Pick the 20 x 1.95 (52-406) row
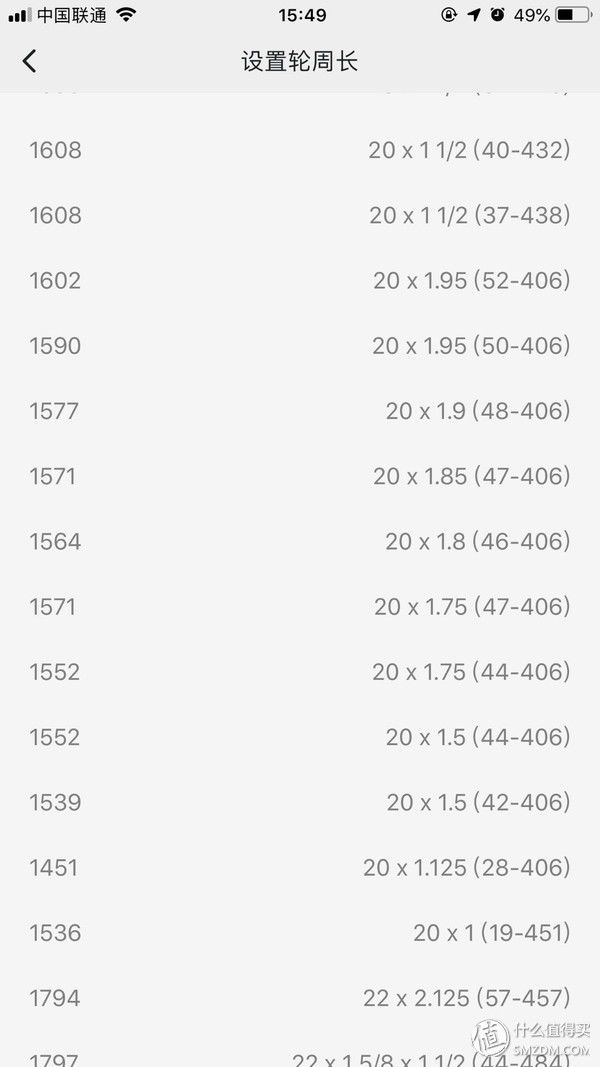Viewport: 600px width, 1067px height. point(300,281)
